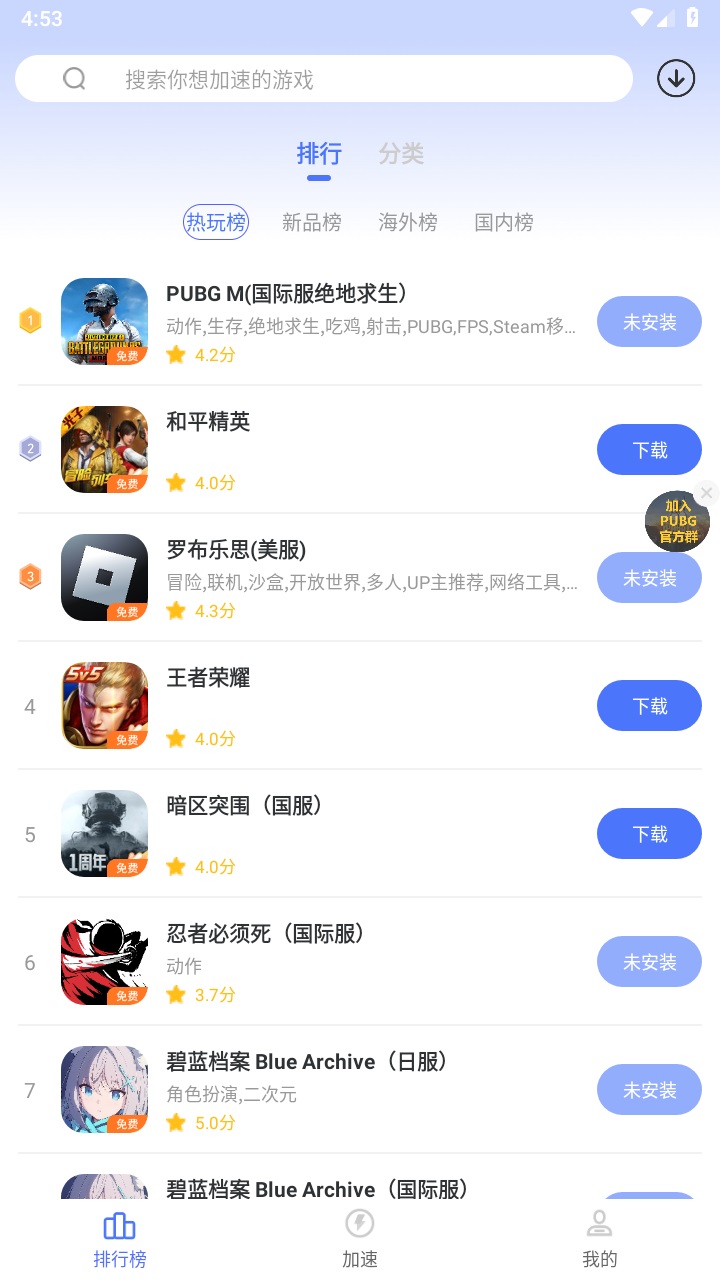Tap 未安装 for Blue Archive（日服）
The image size is (720, 1280).
[x=649, y=1090]
